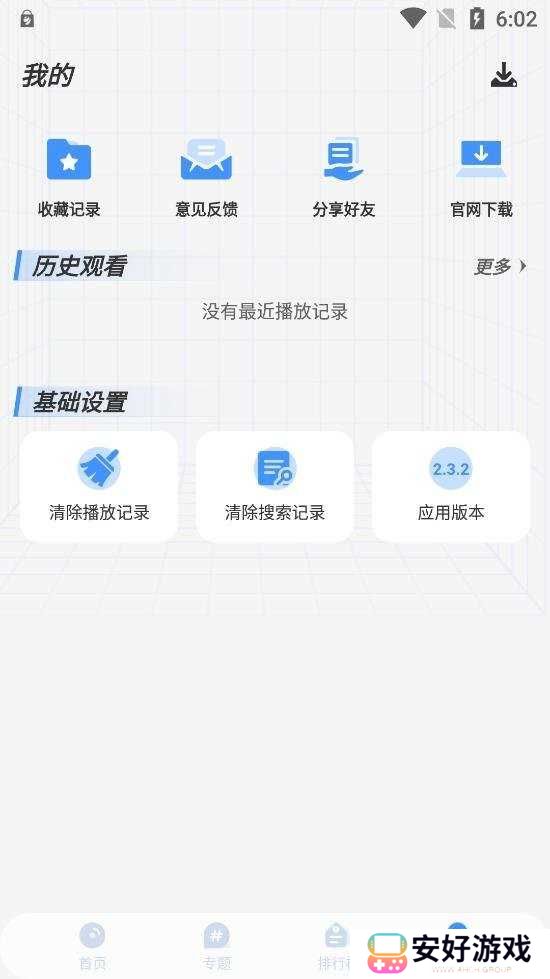The height and width of the screenshot is (979, 550).
Task: Switch to the 专题 tab
Action: click(x=217, y=946)
